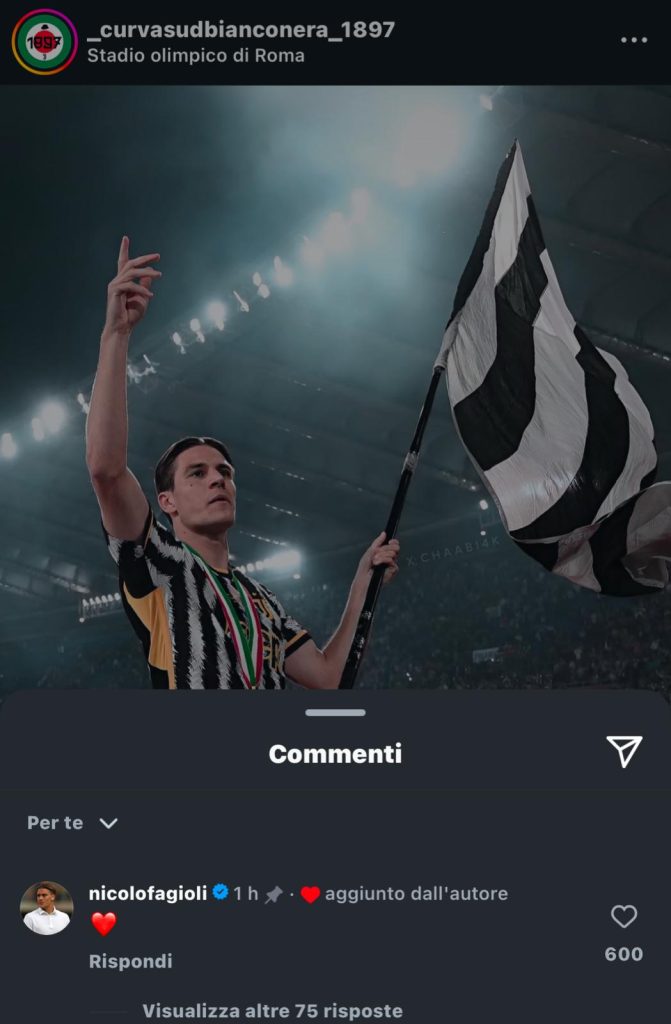Expand the Per te comment sorting dropdown
671x1024 pixels.
[73, 823]
